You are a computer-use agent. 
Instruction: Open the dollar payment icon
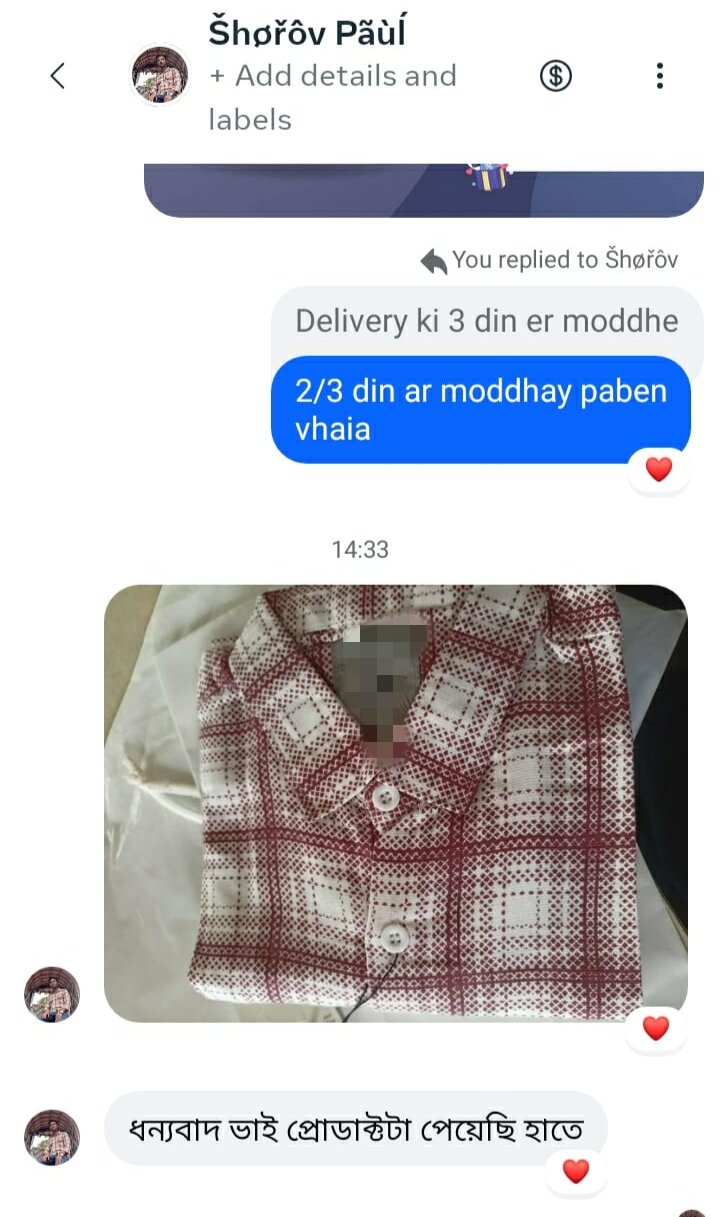556,76
